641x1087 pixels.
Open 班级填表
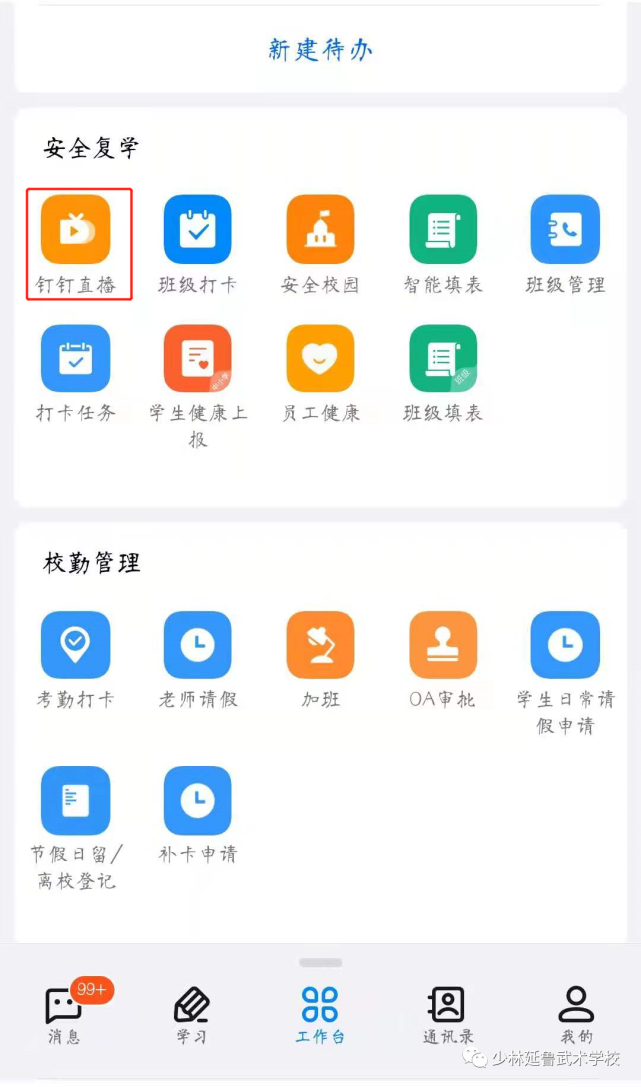point(443,359)
